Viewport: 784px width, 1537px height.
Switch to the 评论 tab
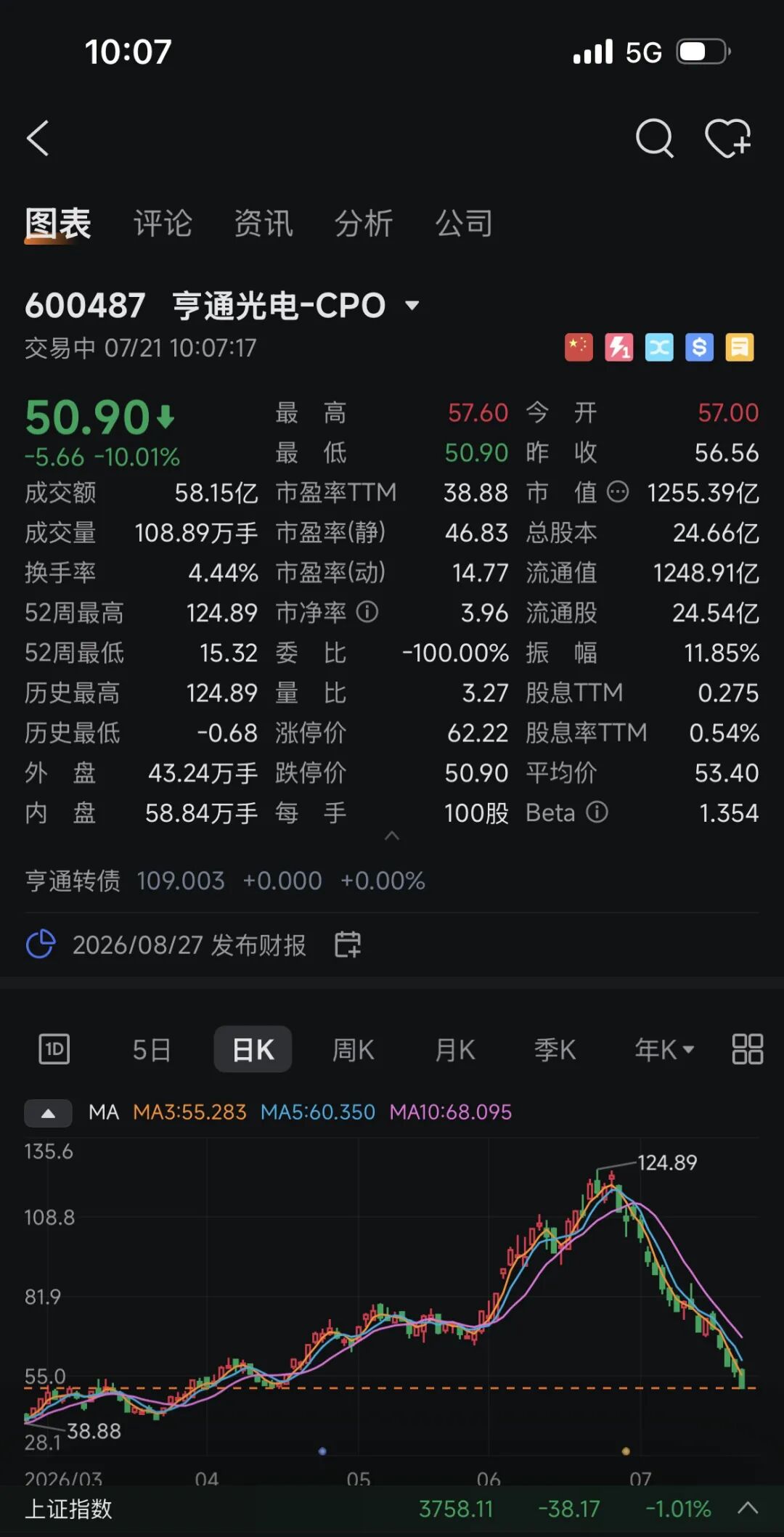[163, 223]
